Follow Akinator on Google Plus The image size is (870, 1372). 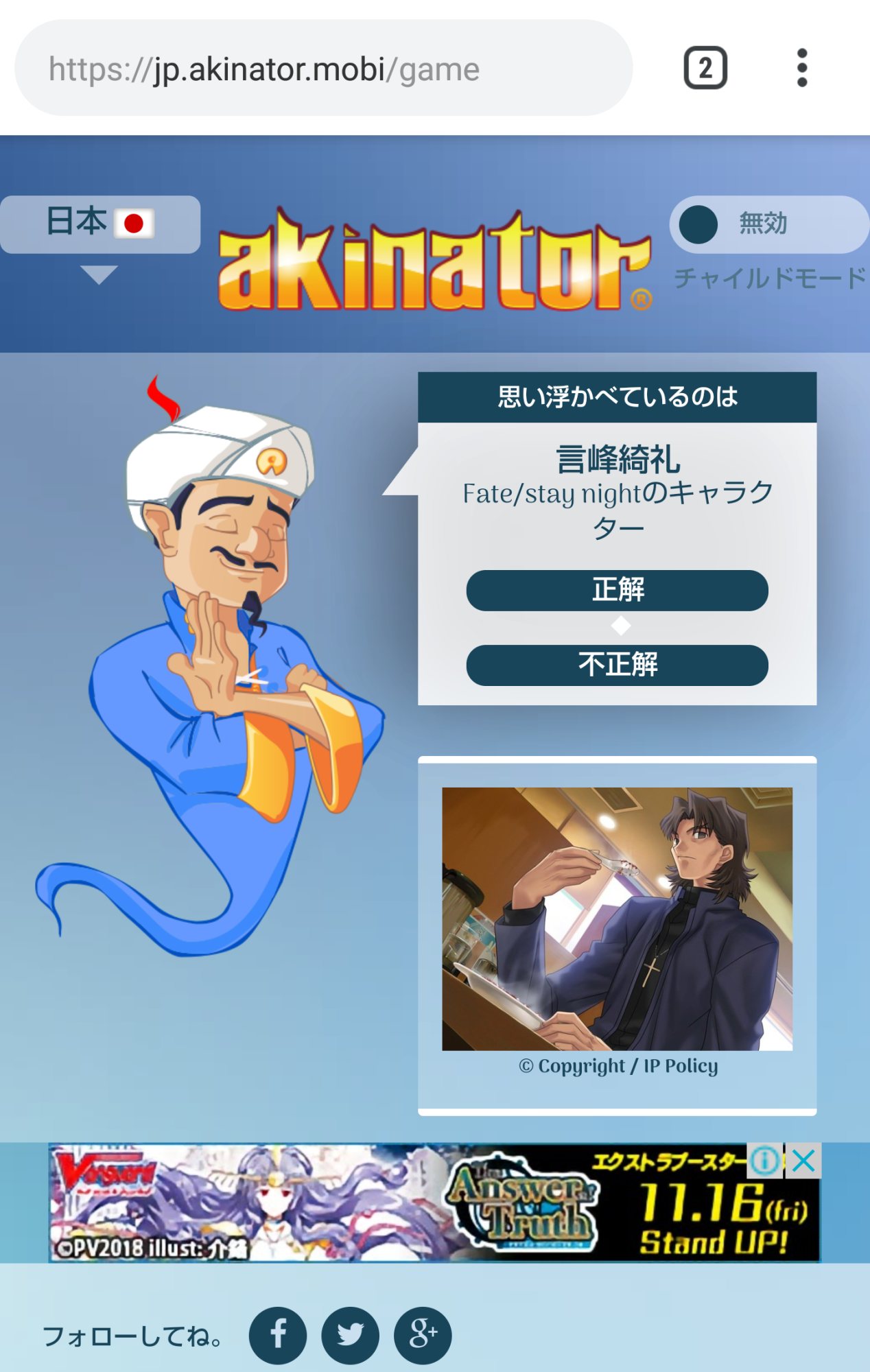(x=423, y=1335)
